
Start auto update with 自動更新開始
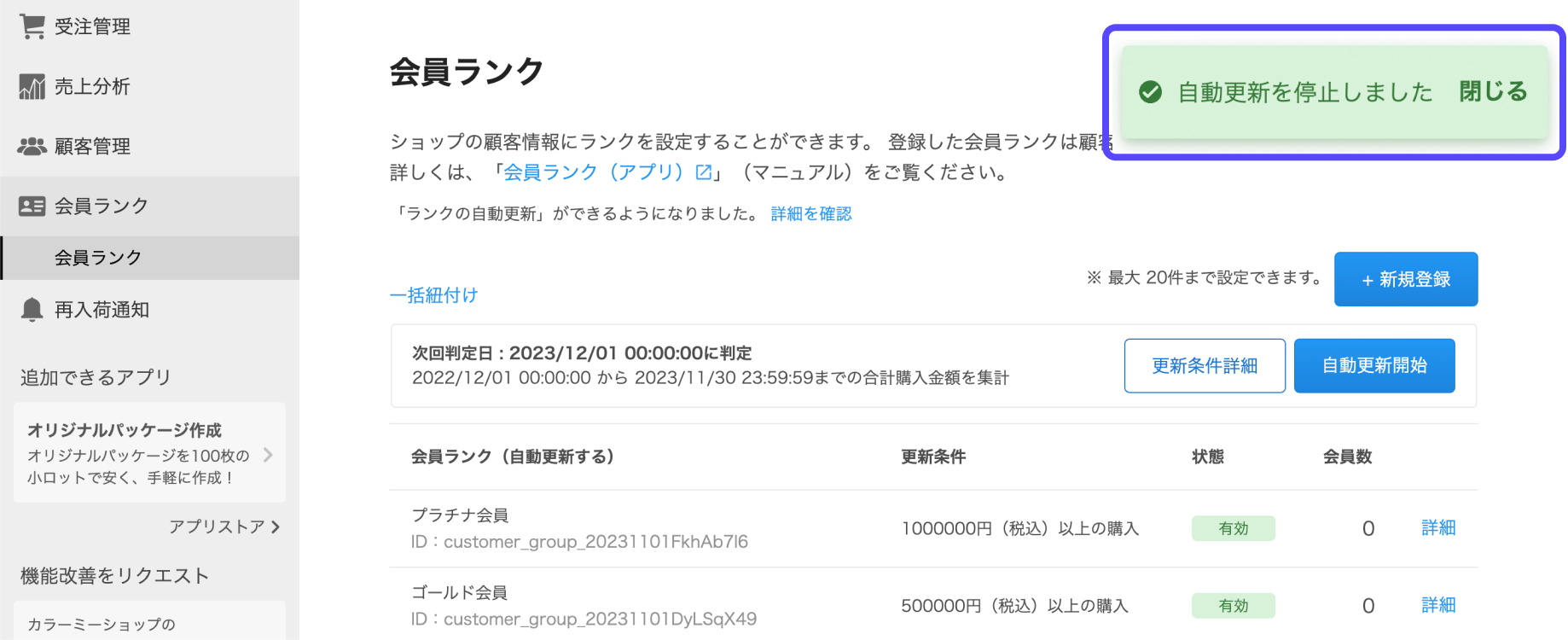(x=1373, y=366)
